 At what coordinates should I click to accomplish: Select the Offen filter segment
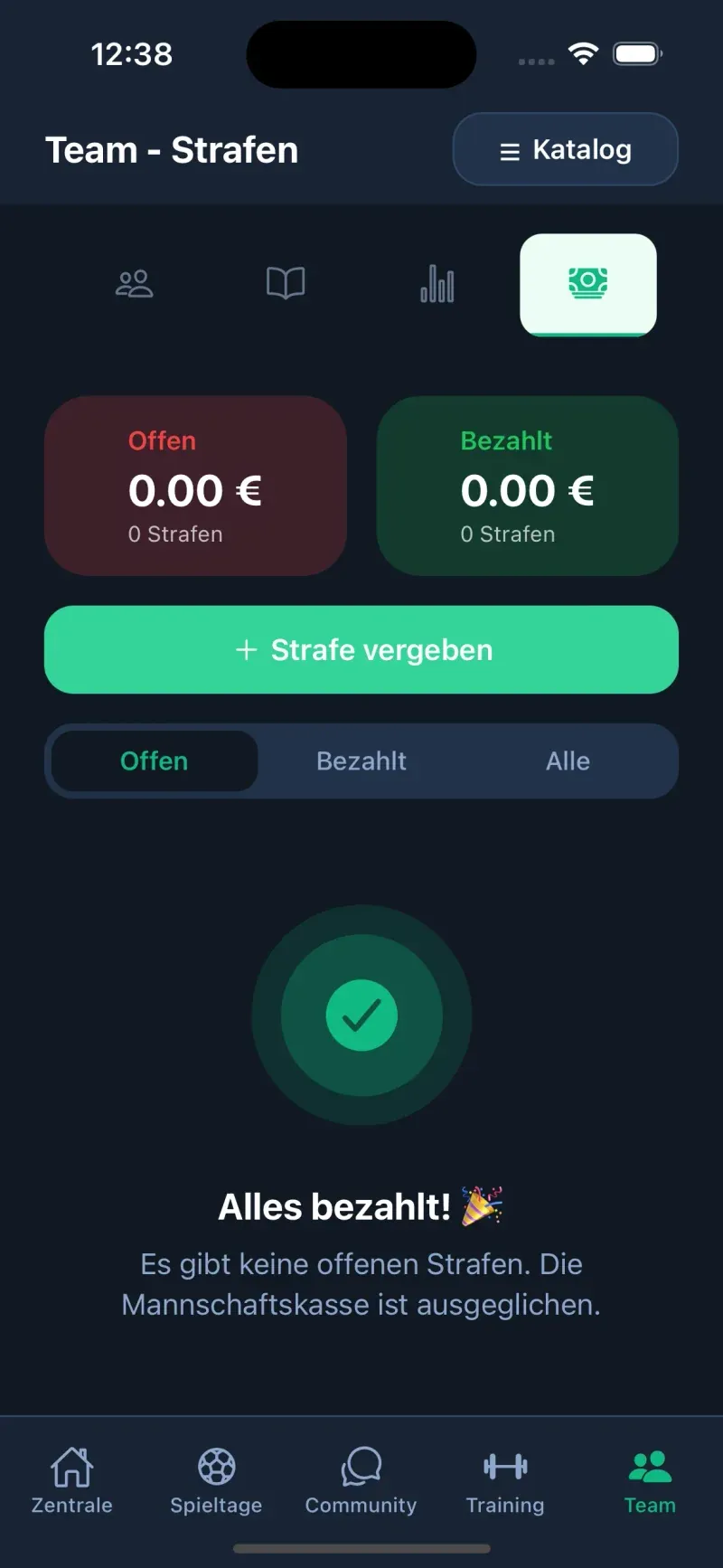[x=155, y=760]
